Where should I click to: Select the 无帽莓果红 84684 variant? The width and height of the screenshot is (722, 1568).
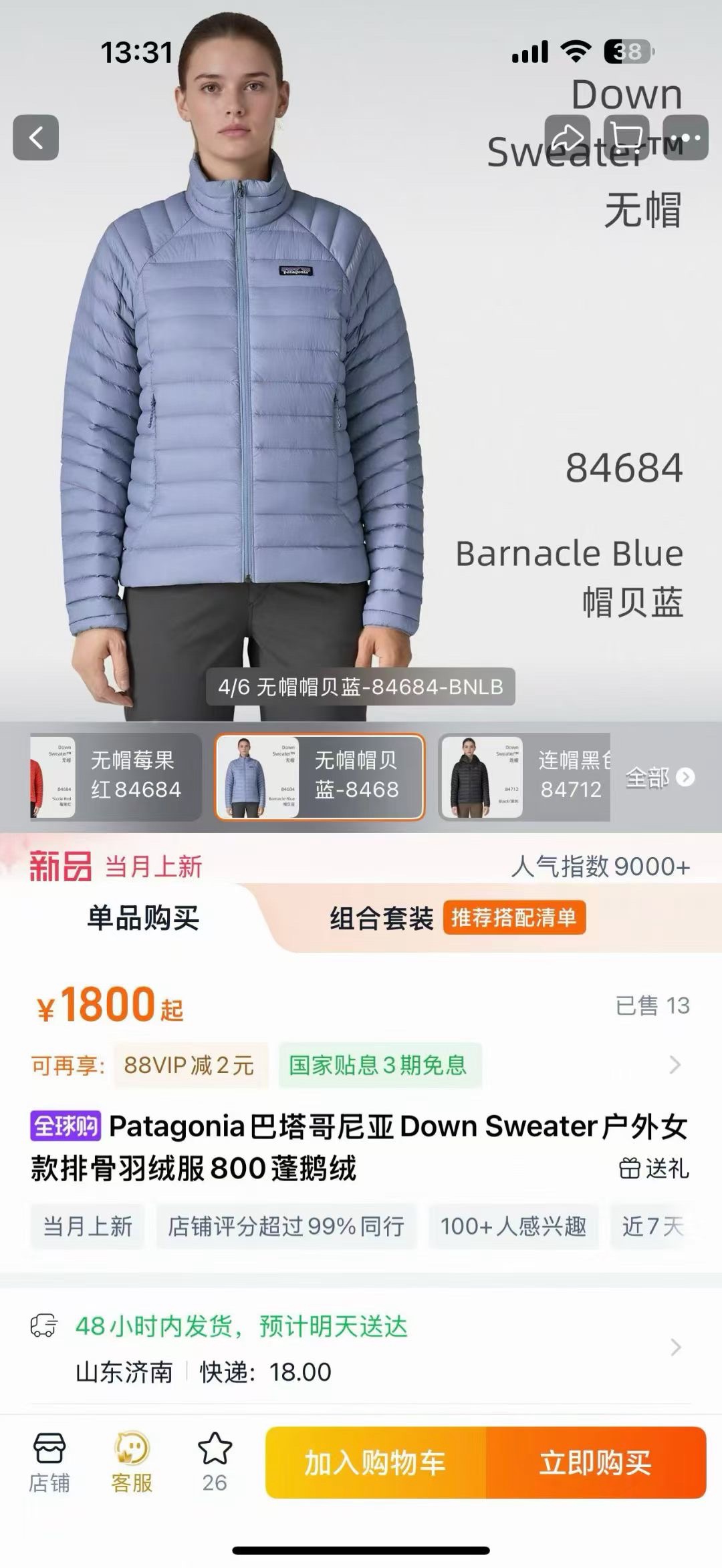tap(115, 776)
